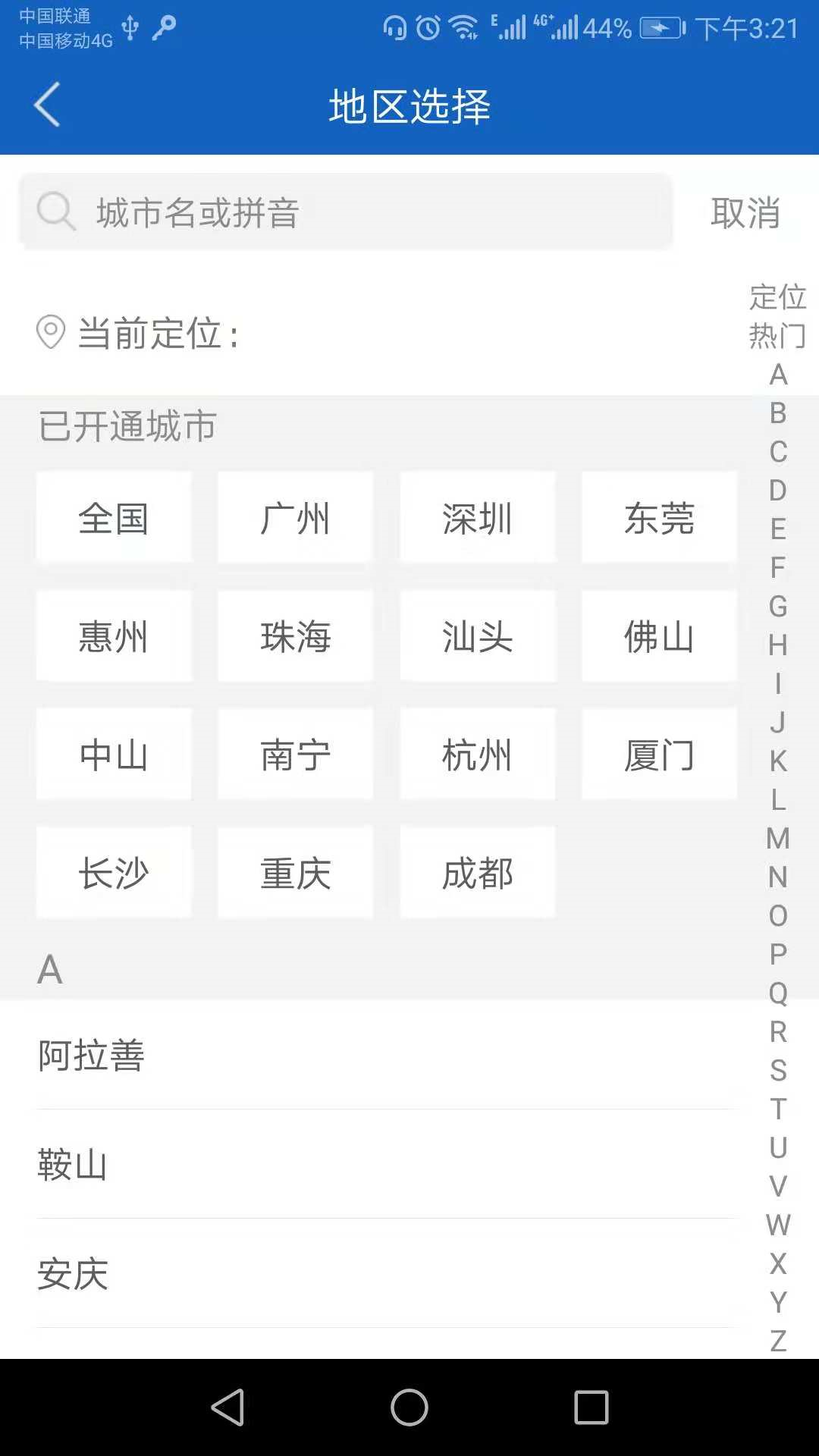Jump to letter G in the index
The width and height of the screenshot is (819, 1456).
[x=778, y=606]
